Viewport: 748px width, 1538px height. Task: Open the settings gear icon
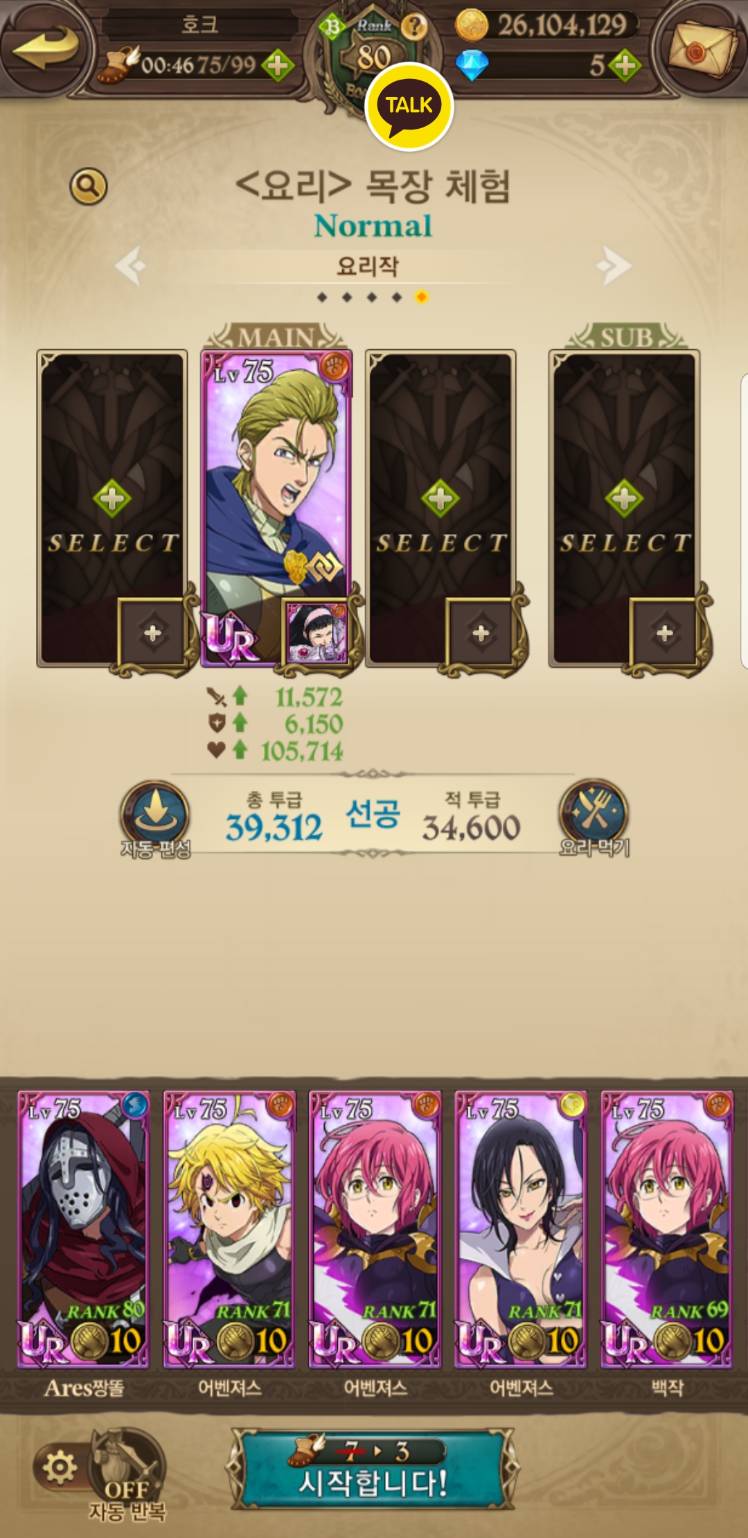pyautogui.click(x=59, y=1468)
